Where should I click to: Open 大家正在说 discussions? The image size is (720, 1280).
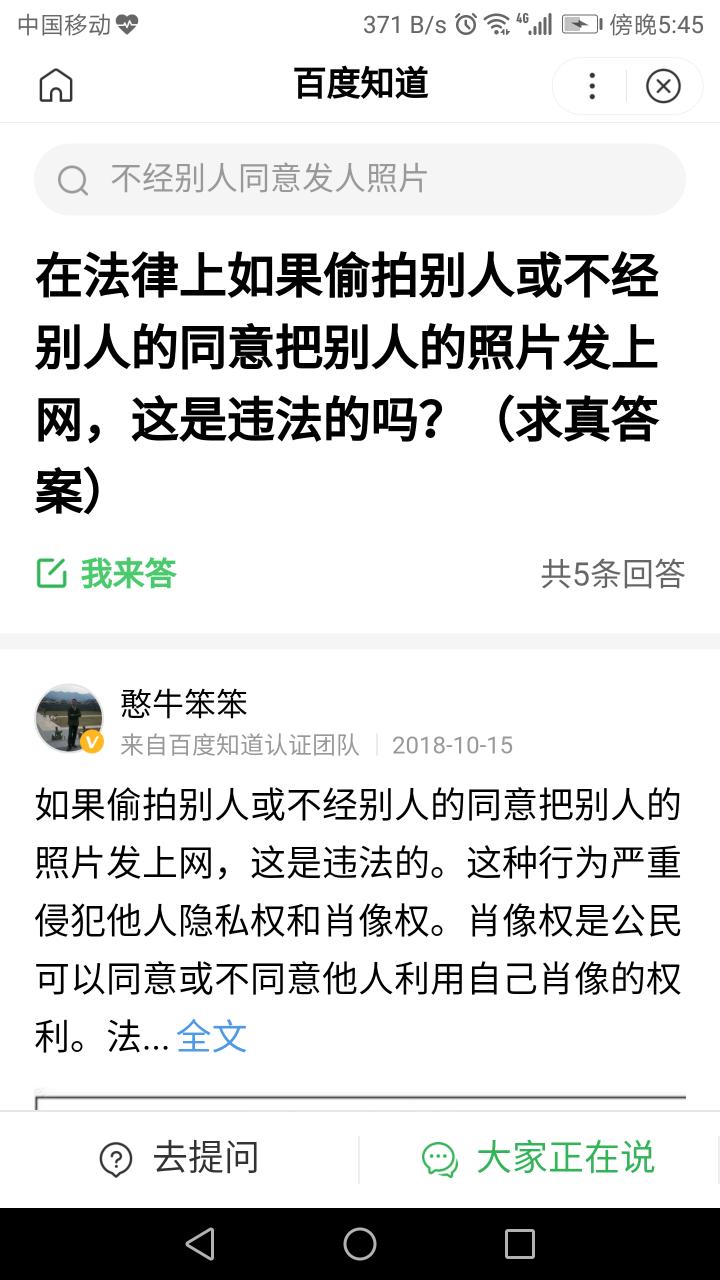coord(538,1158)
